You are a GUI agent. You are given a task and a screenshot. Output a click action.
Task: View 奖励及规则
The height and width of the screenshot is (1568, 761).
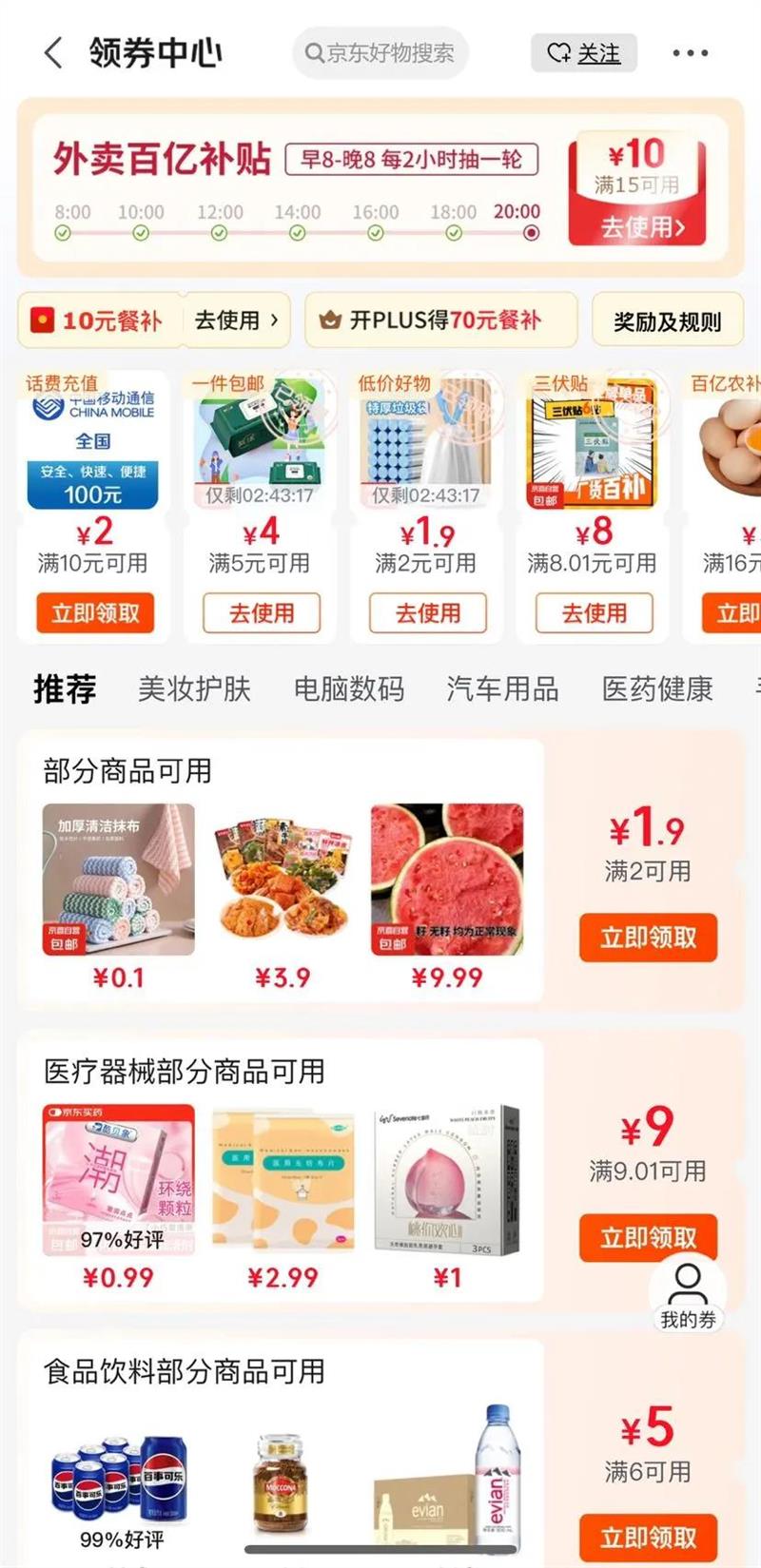pyautogui.click(x=667, y=321)
